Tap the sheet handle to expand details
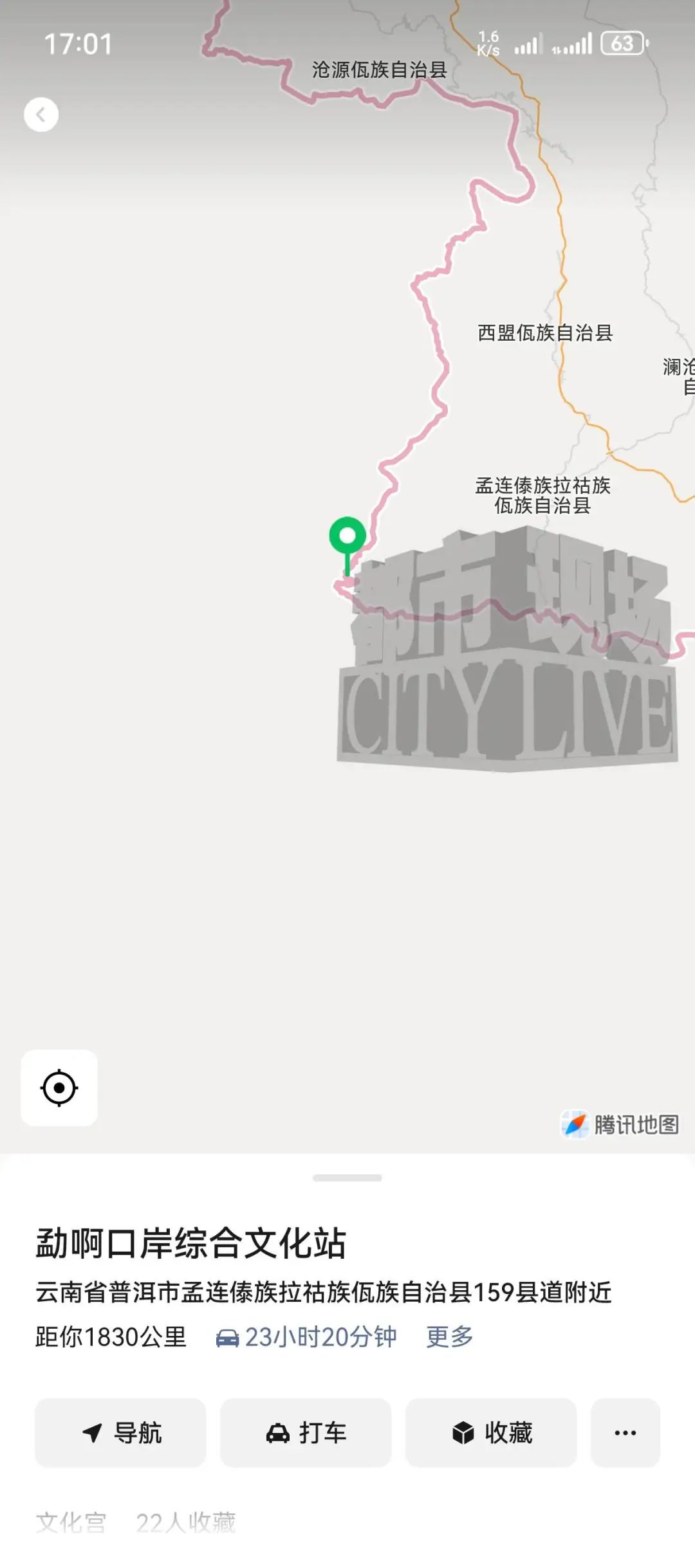Viewport: 695px width, 1568px height. click(347, 1178)
